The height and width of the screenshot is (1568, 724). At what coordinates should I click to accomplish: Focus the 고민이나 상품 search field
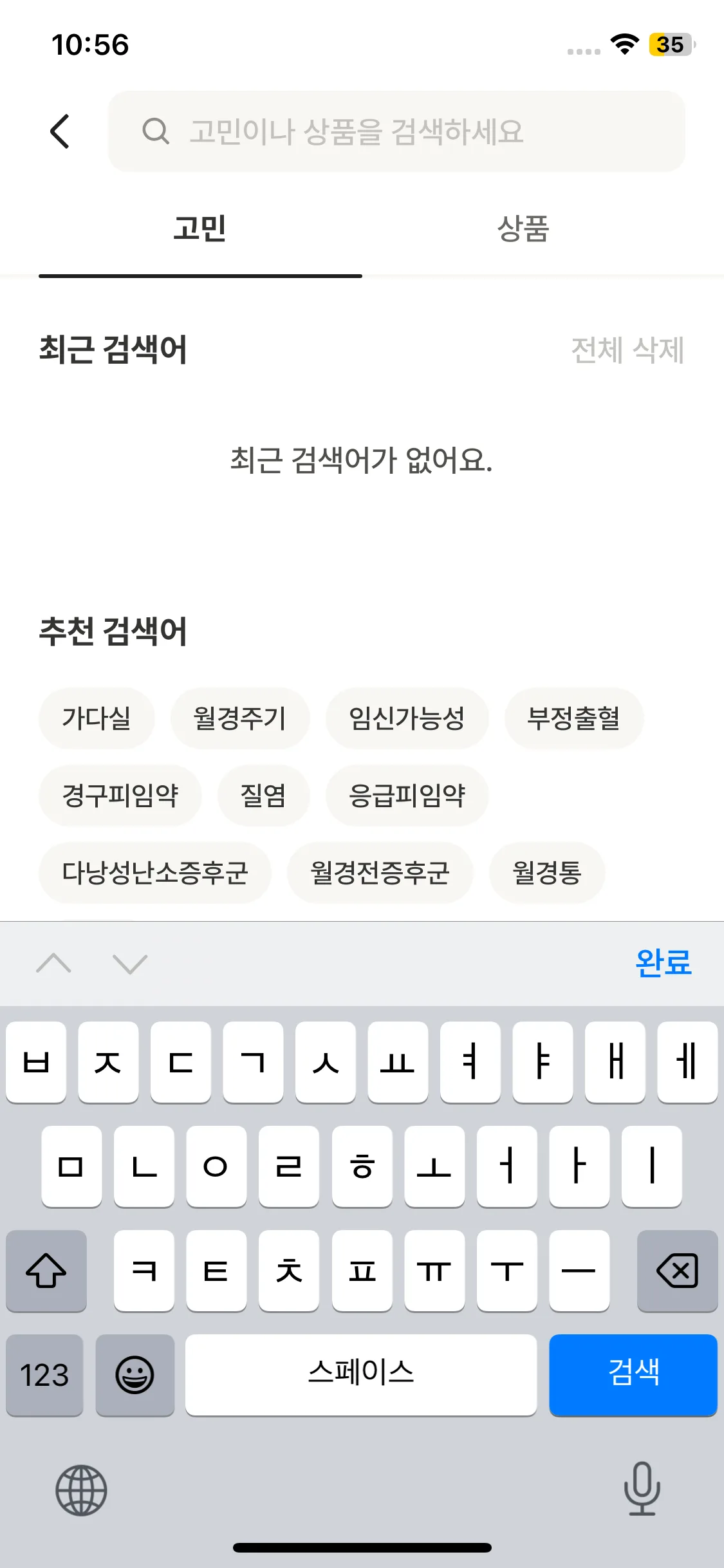pyautogui.click(x=396, y=131)
